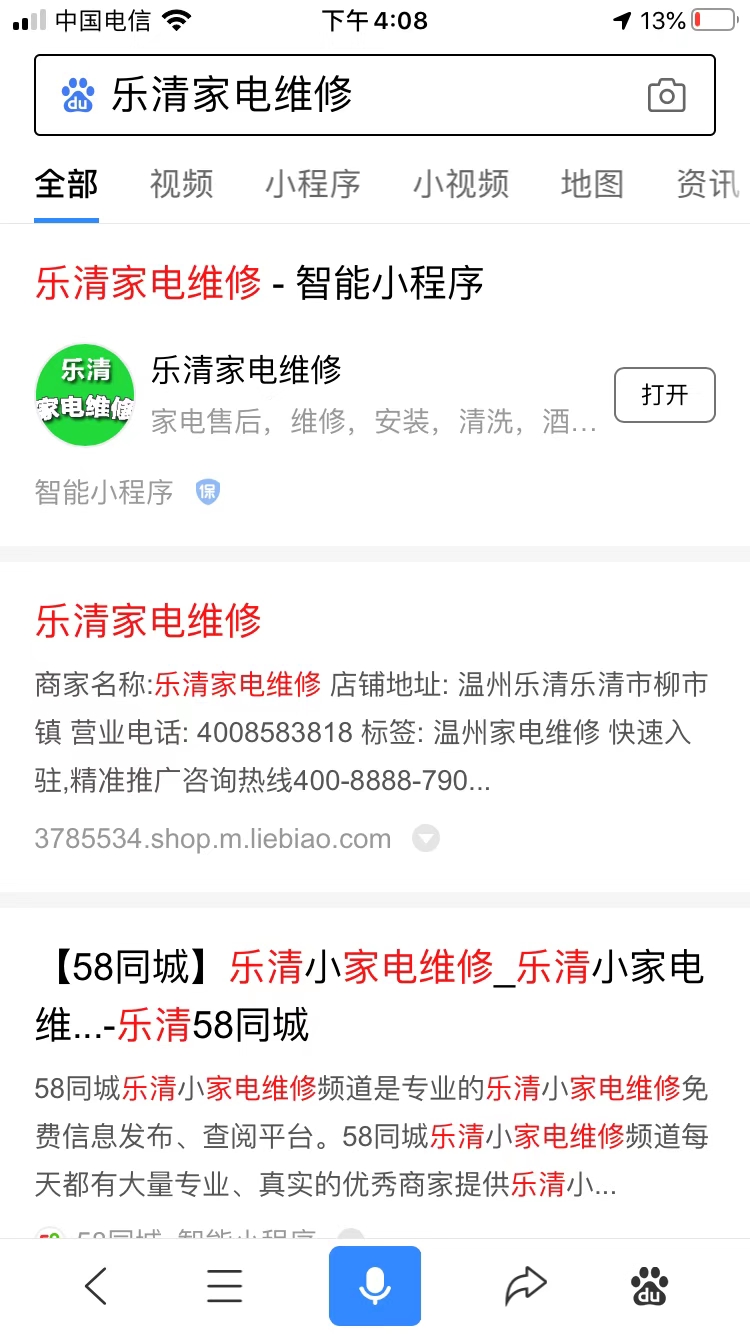
Task: Share this search page
Action: pos(526,1286)
